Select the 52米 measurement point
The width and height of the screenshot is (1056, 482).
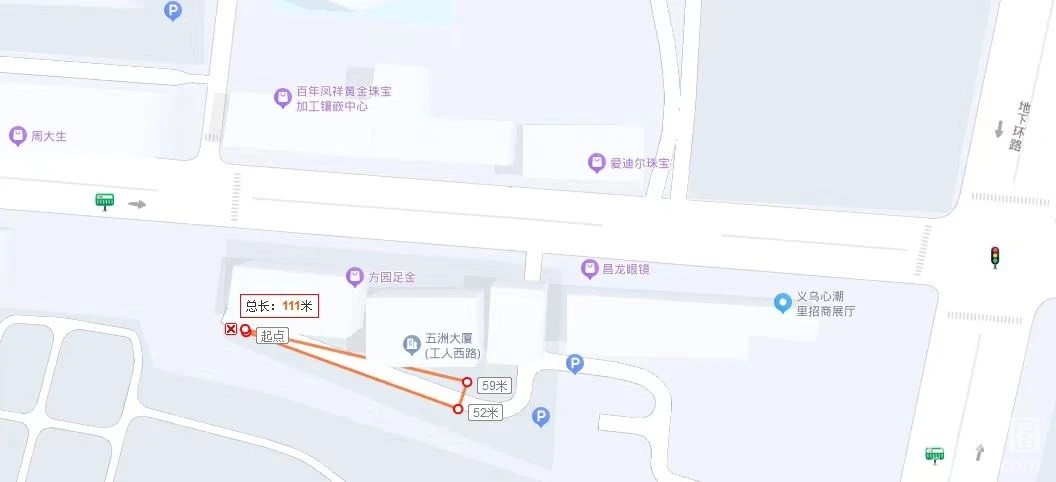click(x=458, y=408)
